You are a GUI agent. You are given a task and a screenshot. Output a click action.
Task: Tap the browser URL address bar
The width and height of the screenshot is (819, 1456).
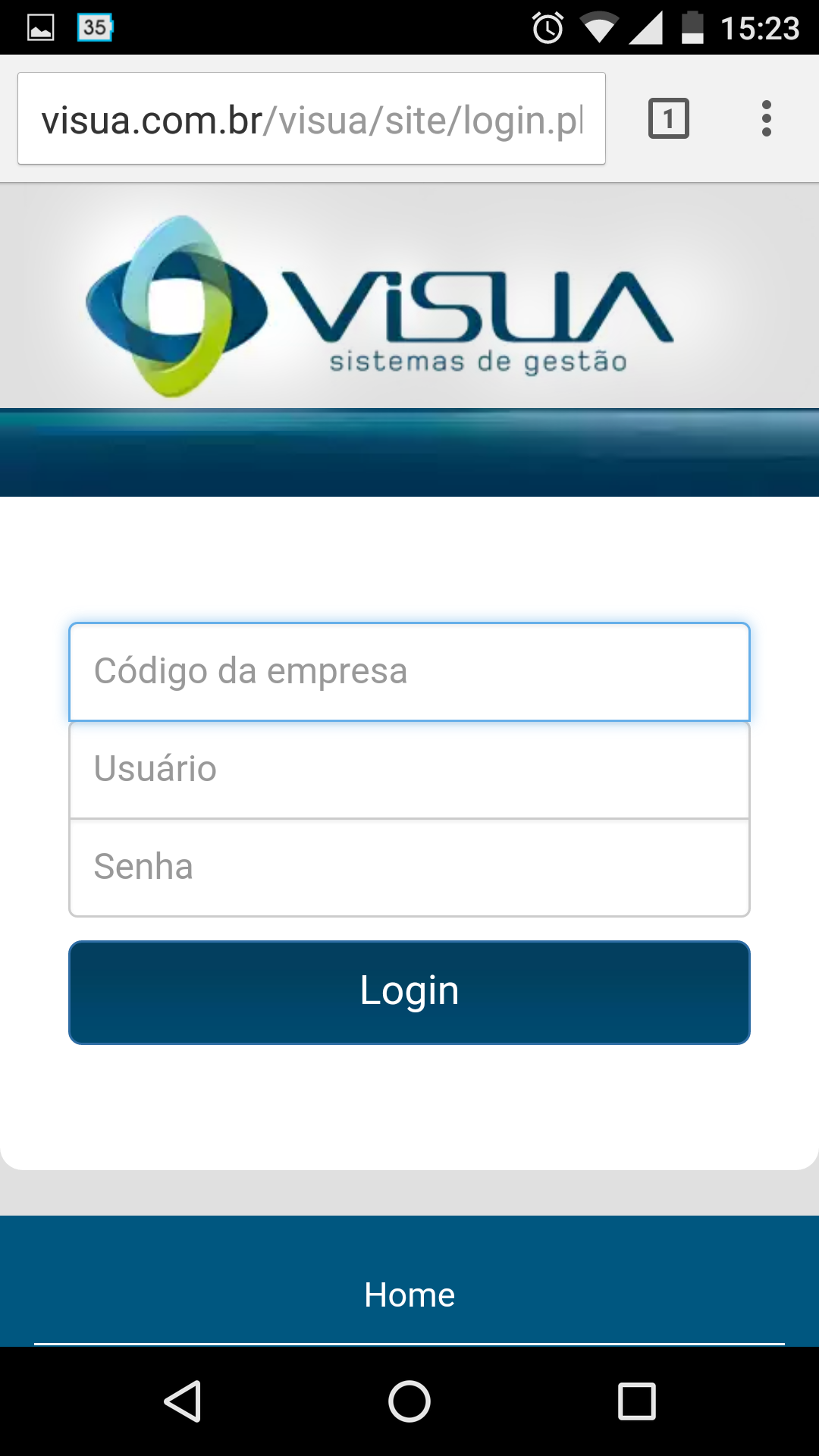311,119
